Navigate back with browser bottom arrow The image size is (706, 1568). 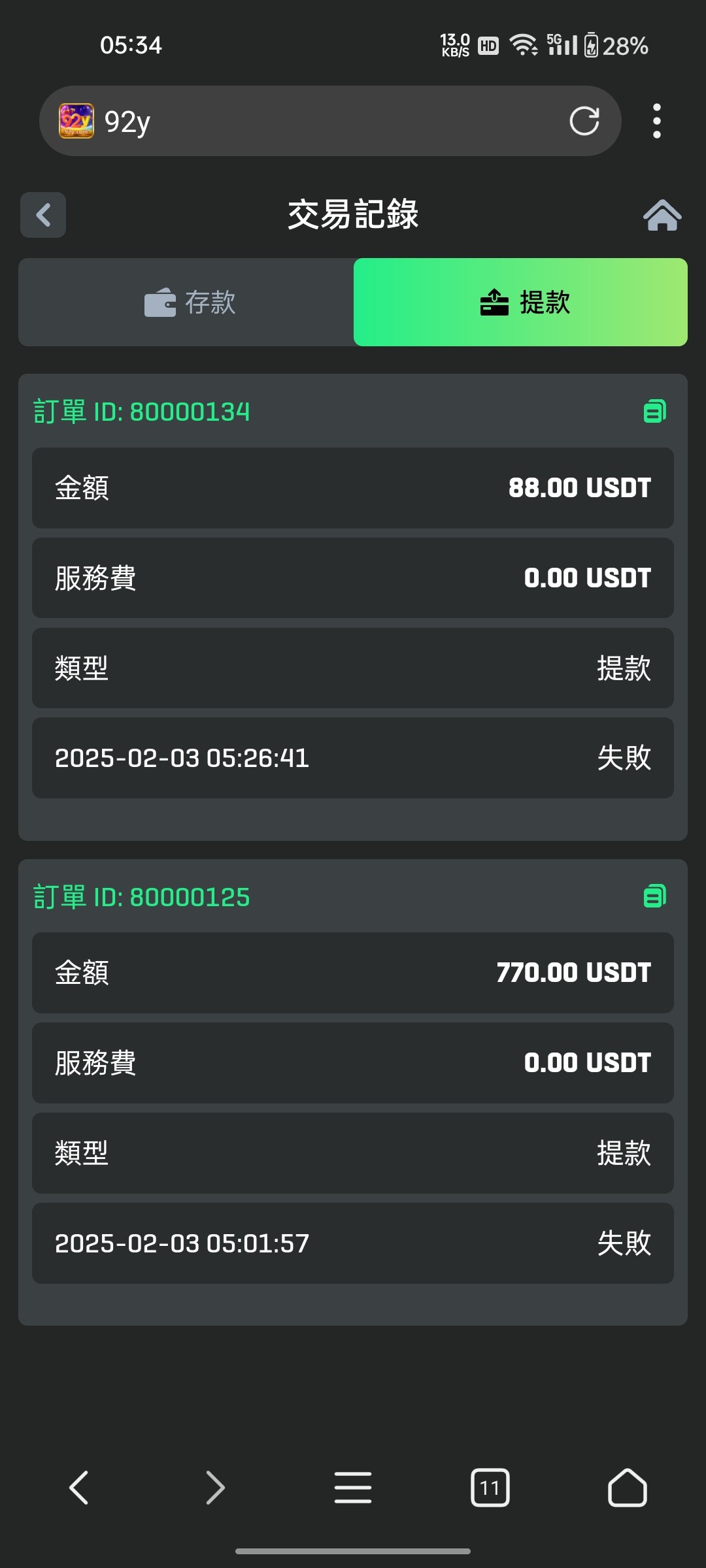[78, 1488]
